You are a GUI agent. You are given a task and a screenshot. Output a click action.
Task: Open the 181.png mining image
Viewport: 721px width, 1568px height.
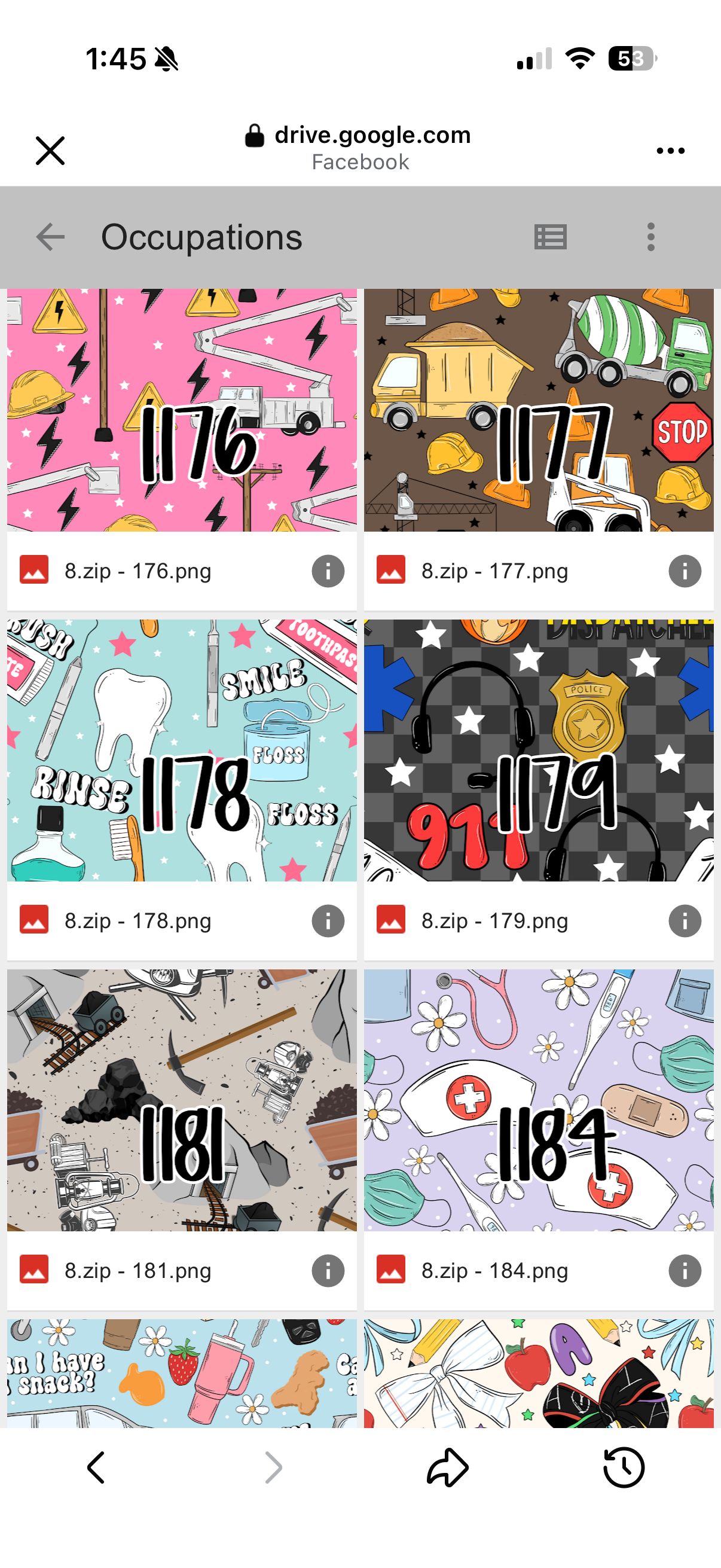pos(181,1099)
